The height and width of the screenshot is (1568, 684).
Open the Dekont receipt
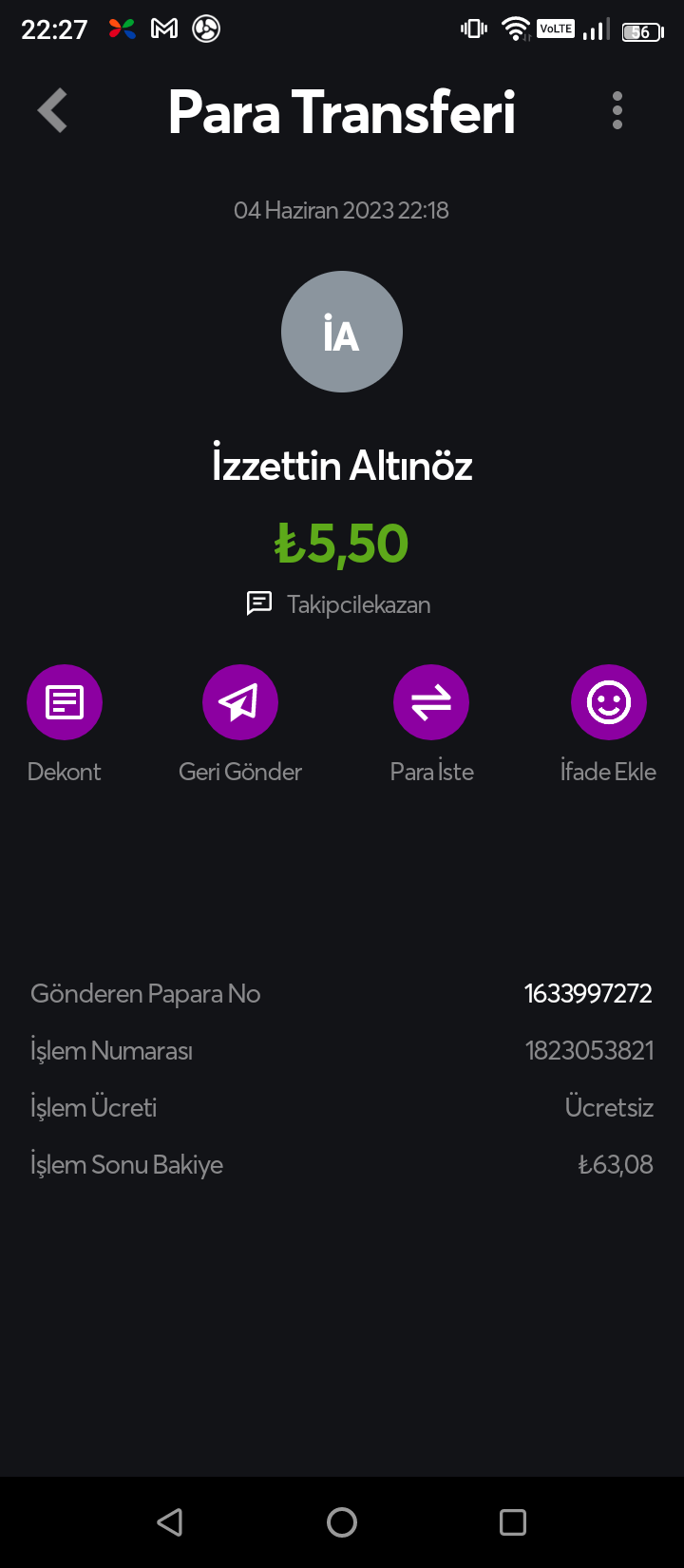coord(65,702)
